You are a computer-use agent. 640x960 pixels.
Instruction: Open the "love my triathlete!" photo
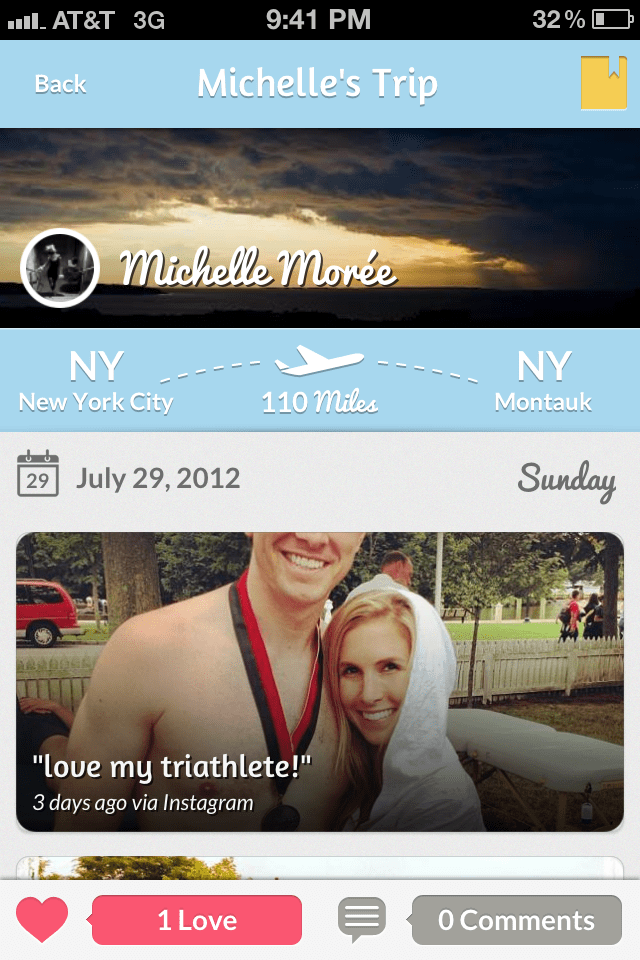(x=320, y=681)
